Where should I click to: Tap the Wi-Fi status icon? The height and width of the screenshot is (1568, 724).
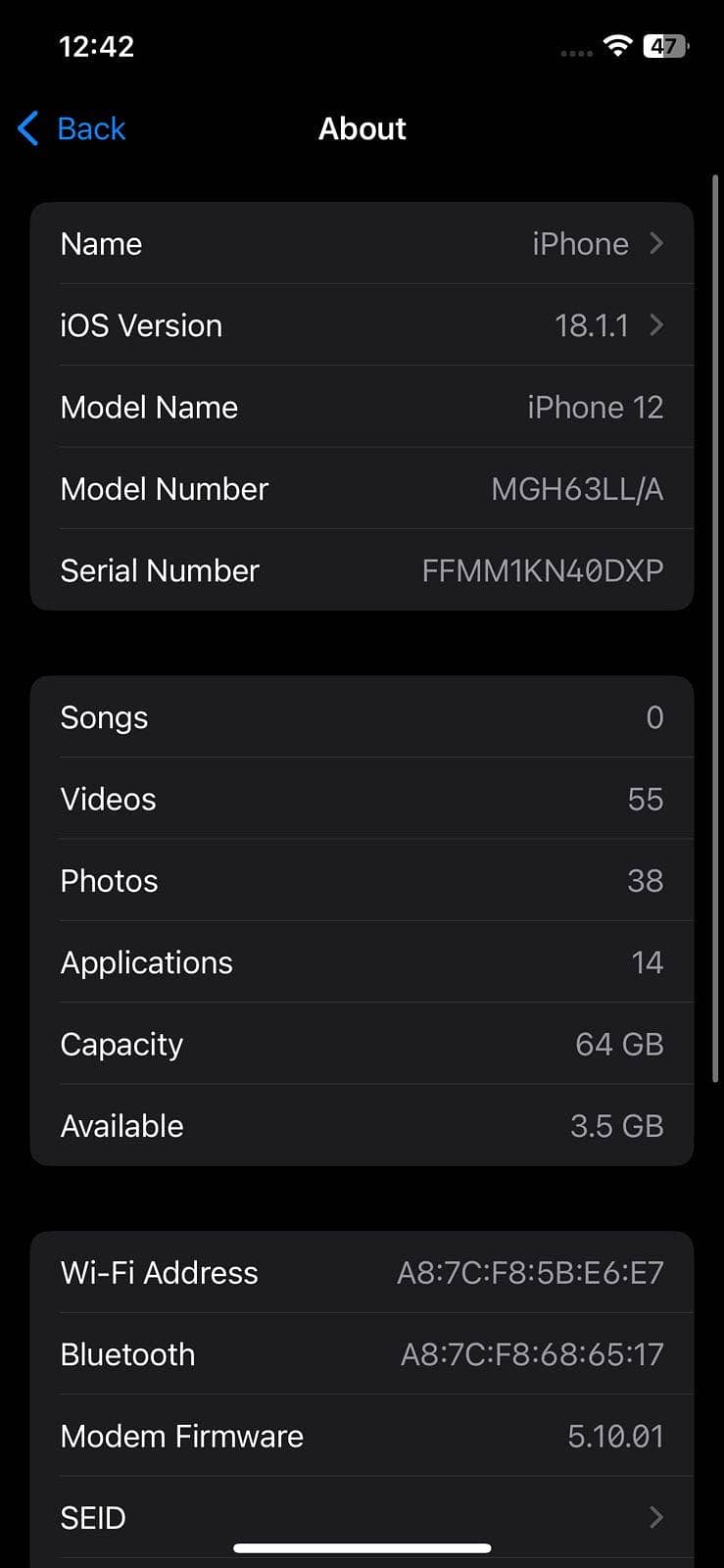615,46
